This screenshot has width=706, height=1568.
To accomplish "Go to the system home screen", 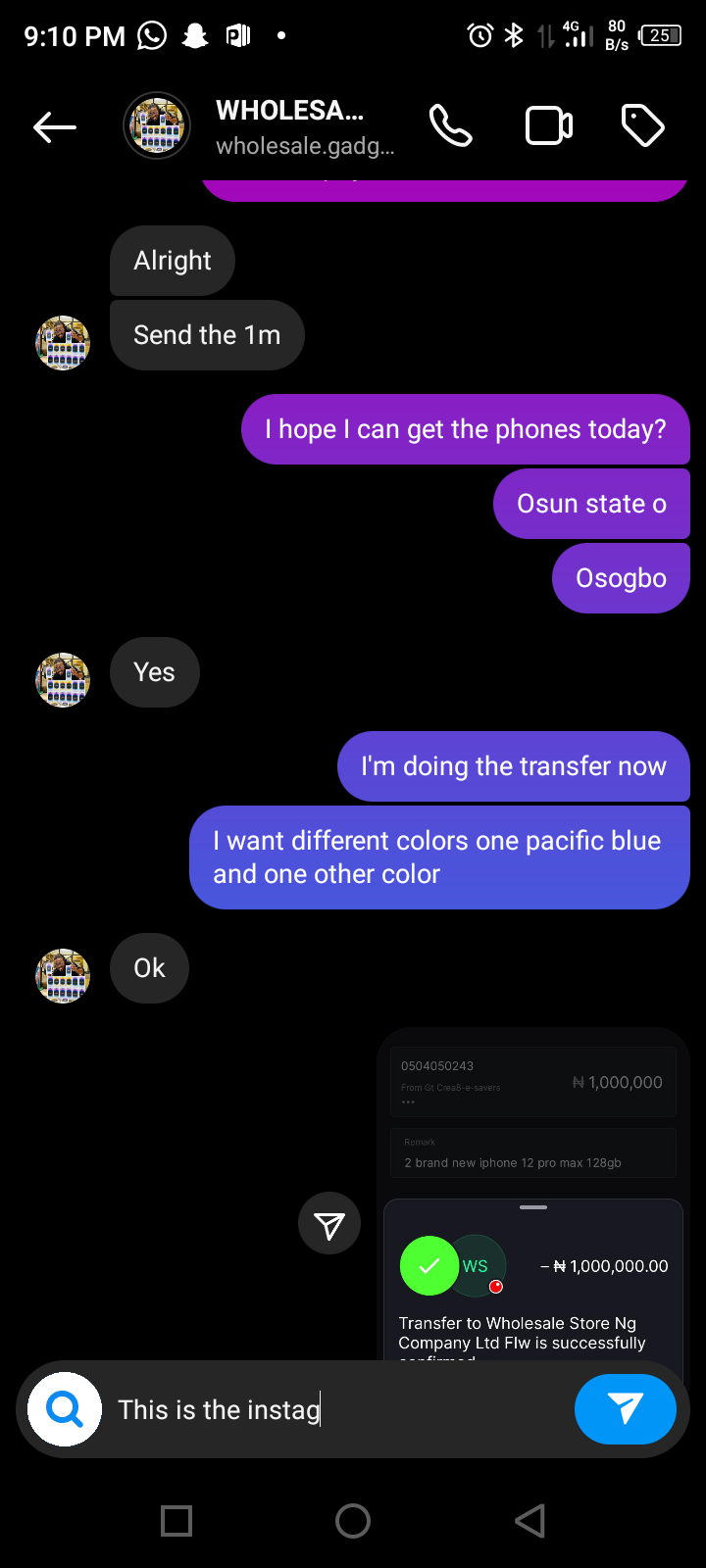I will tap(353, 1521).
